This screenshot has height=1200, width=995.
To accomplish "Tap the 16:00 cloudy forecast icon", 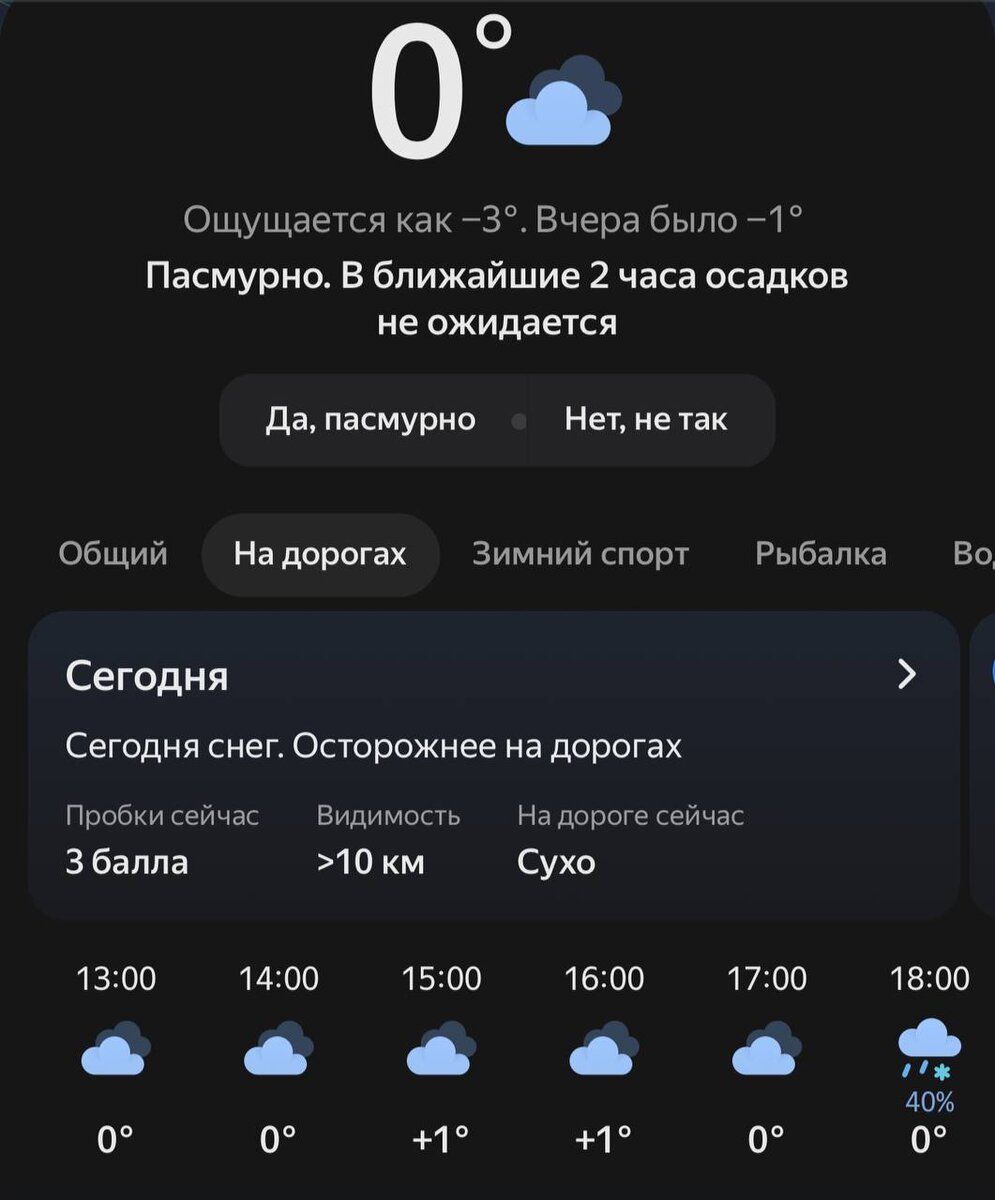I will point(604,1050).
